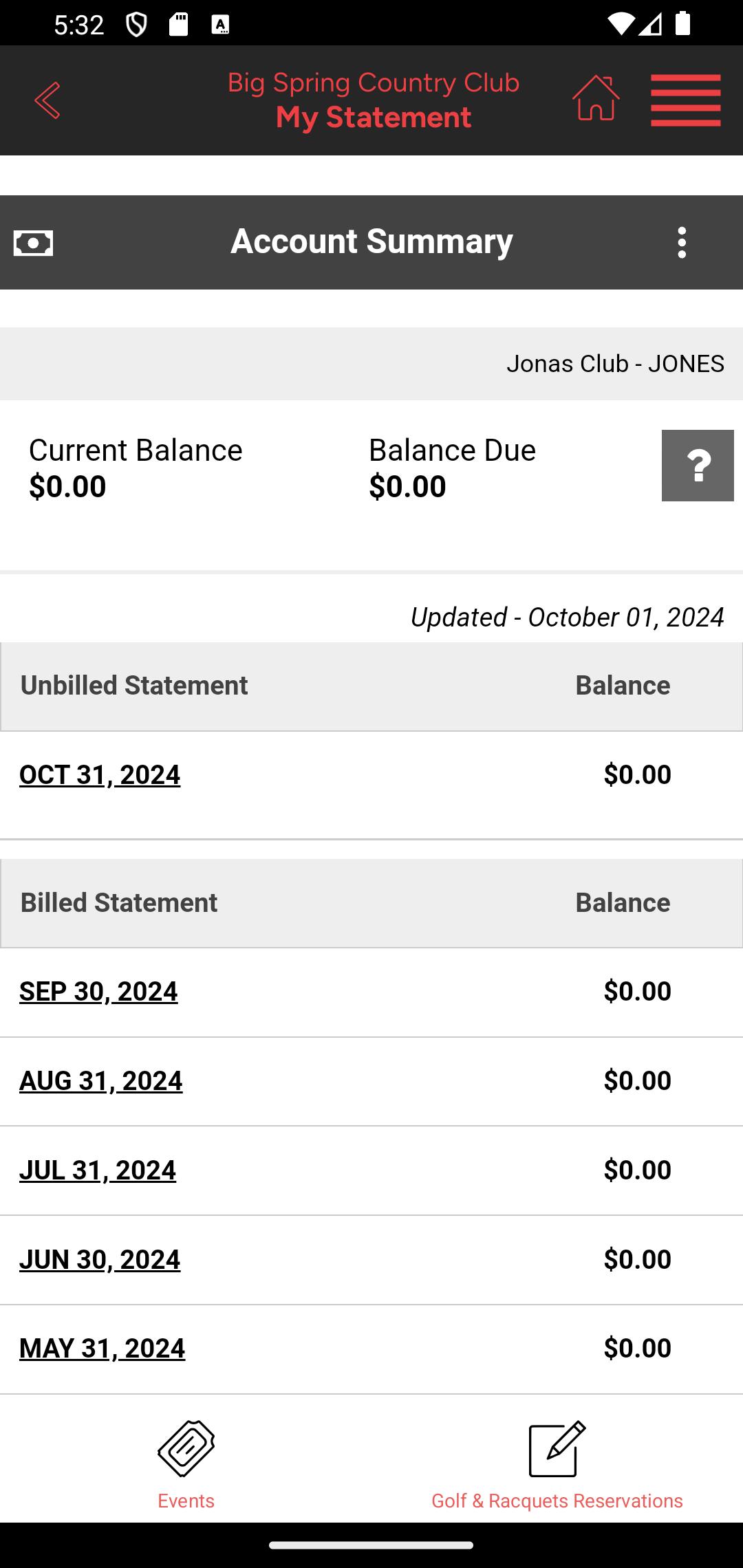Go back using the red arrow

coord(47,100)
